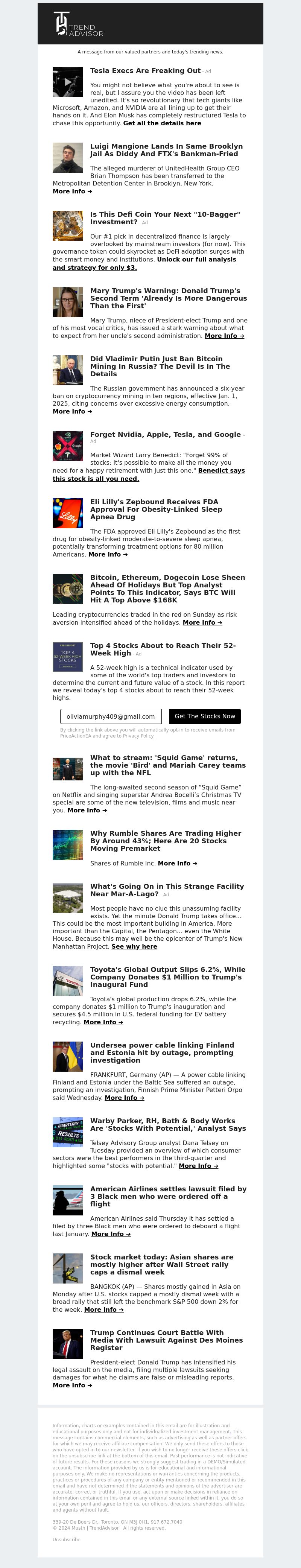
Task: Tap More Info on American Airlines lawsuit
Action: click(x=111, y=1234)
